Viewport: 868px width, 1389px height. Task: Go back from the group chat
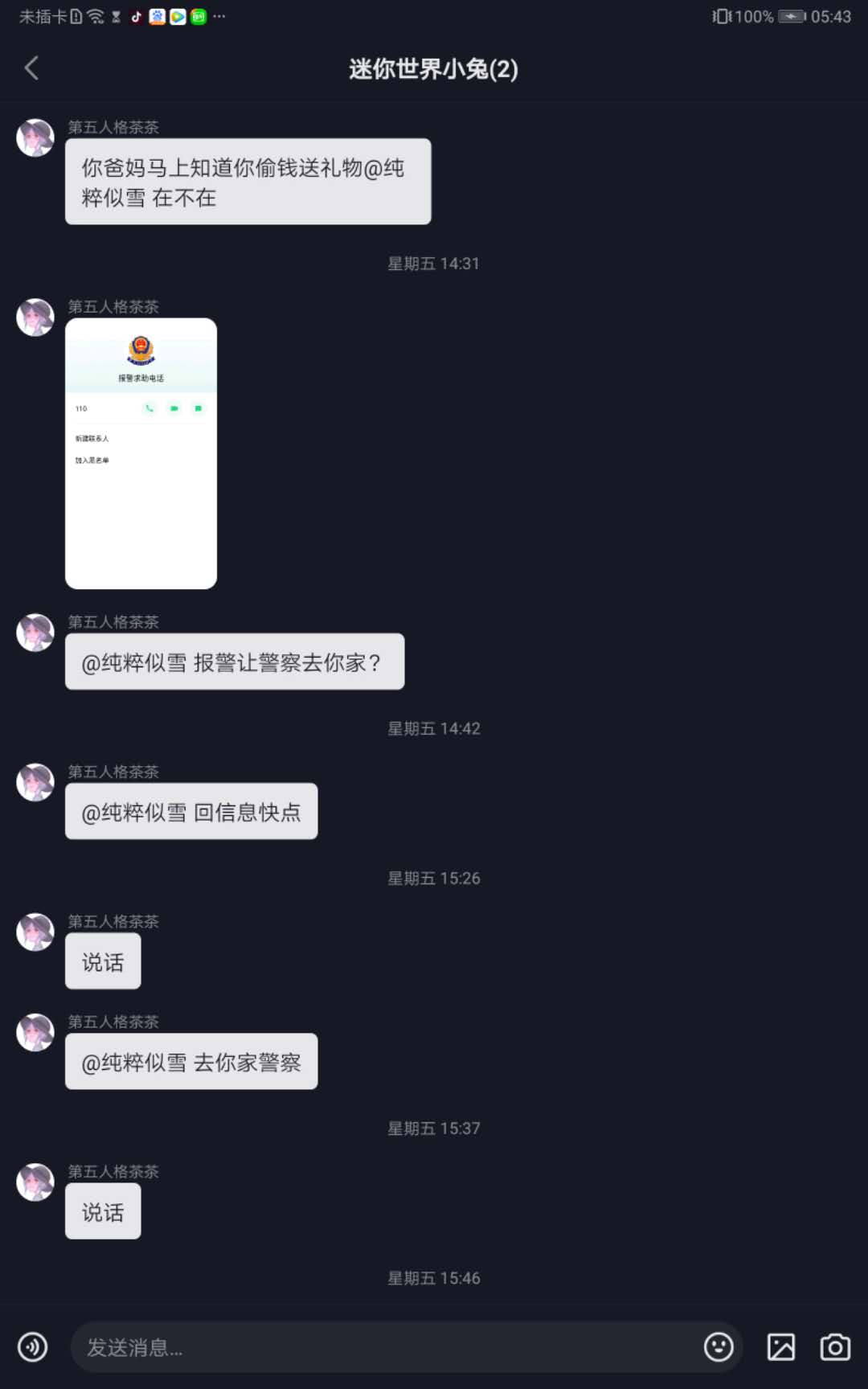(x=32, y=68)
